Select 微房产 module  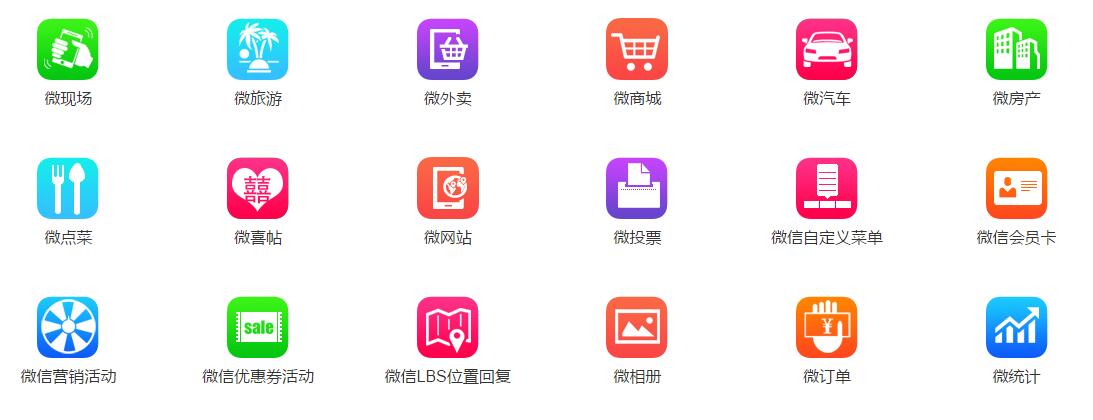tap(1016, 49)
